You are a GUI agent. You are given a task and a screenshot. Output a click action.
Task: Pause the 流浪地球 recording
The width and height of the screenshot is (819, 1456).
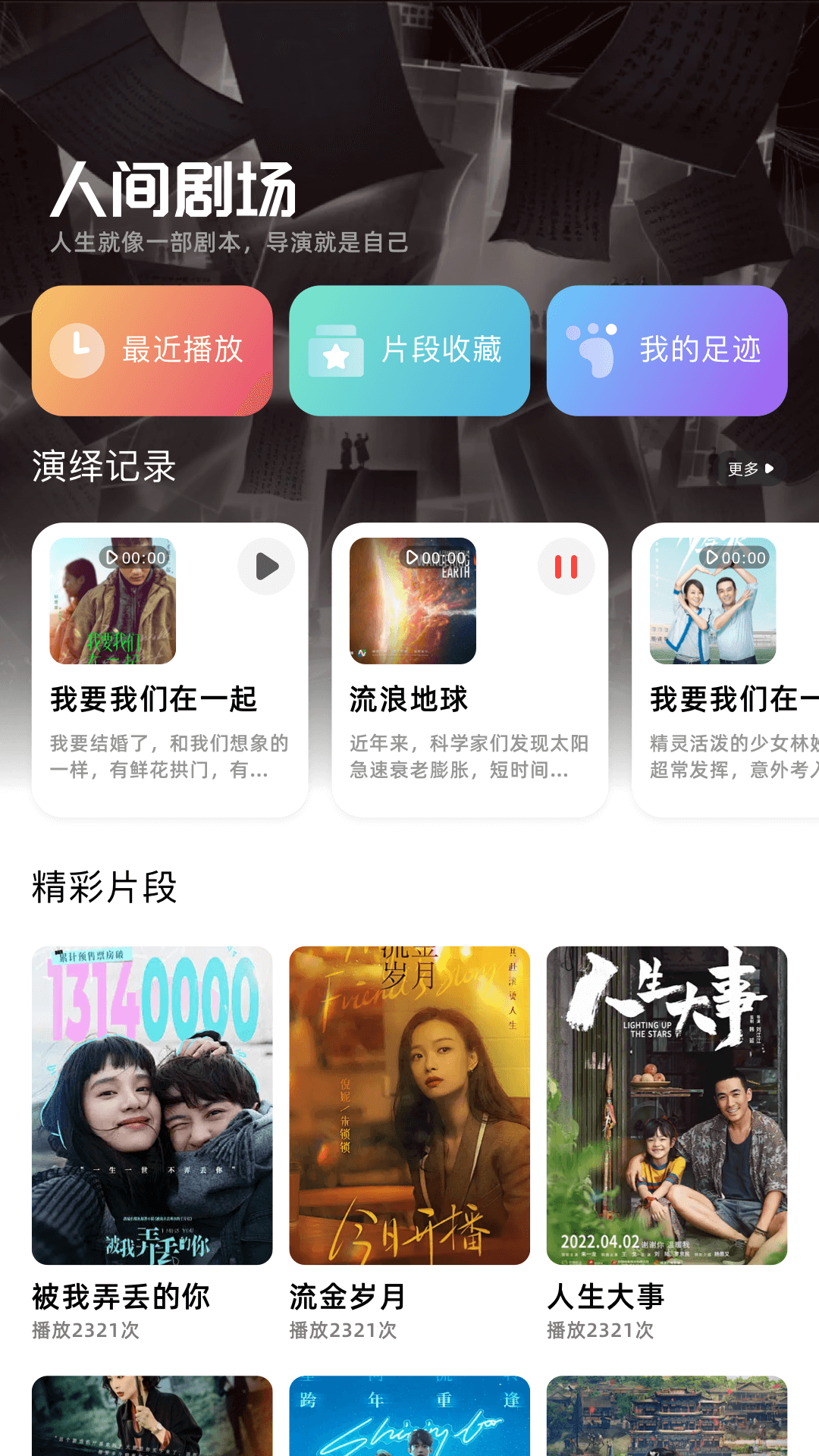pos(566,566)
